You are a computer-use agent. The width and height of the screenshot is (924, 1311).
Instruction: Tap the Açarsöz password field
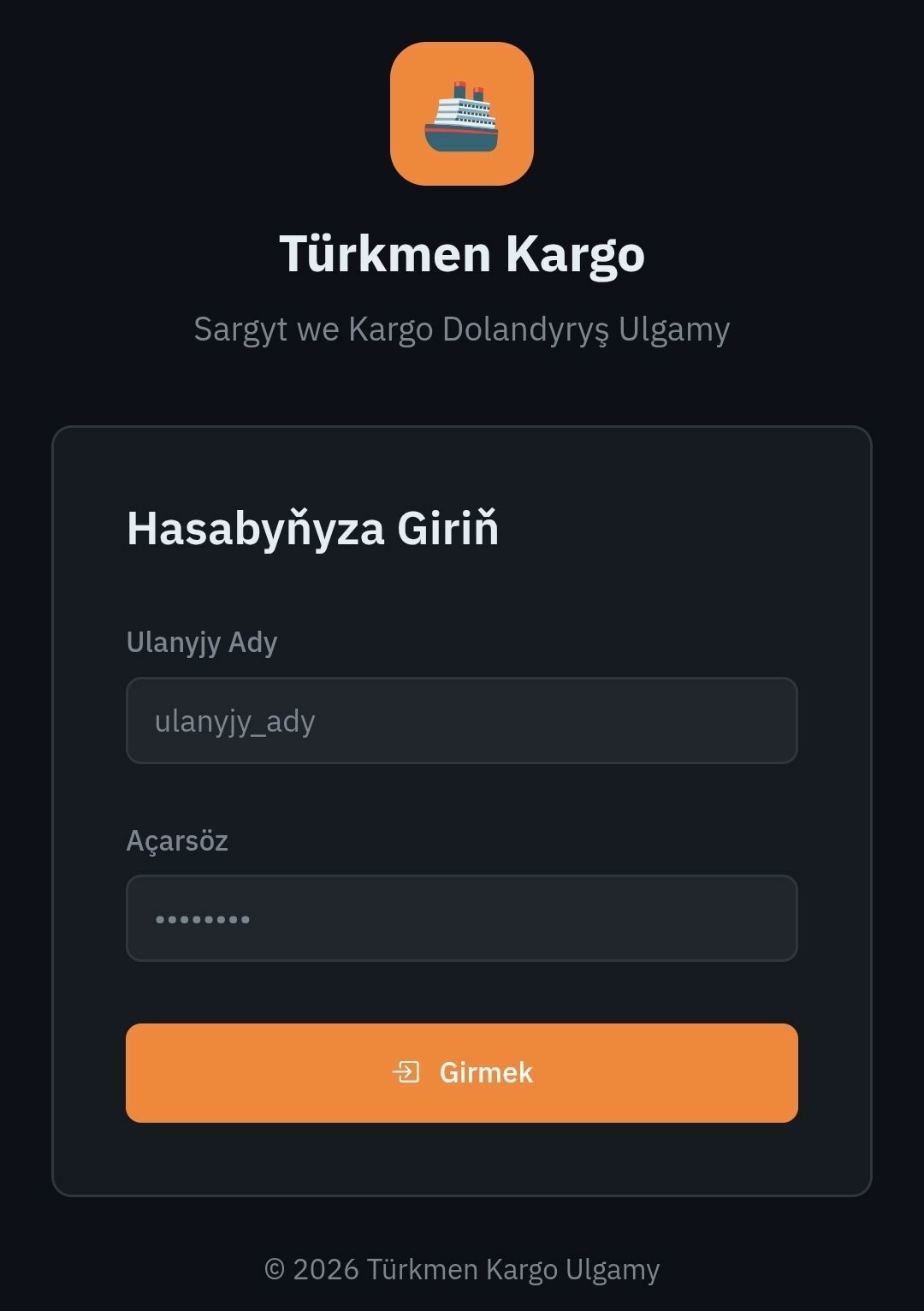462,918
